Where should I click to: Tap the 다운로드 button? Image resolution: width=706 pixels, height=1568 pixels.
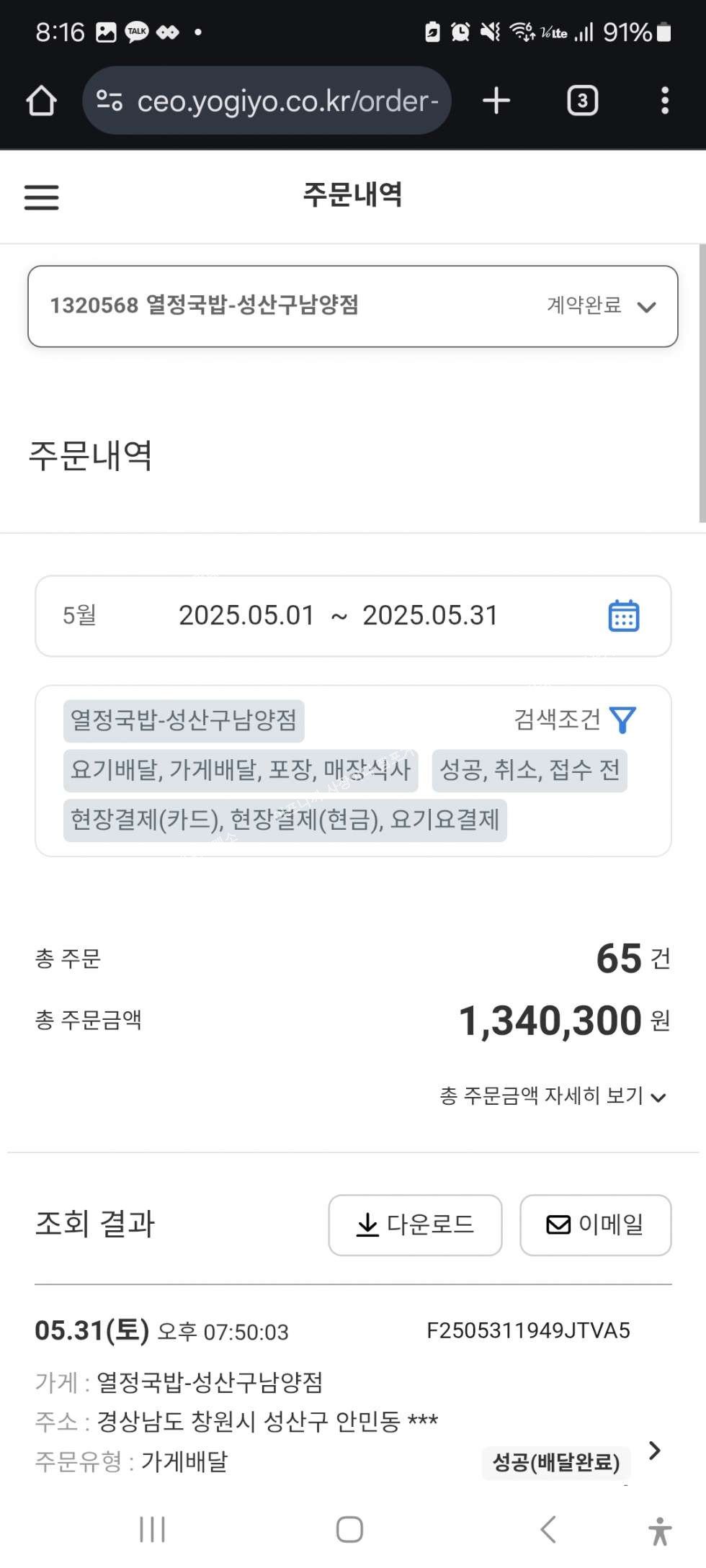point(415,1225)
